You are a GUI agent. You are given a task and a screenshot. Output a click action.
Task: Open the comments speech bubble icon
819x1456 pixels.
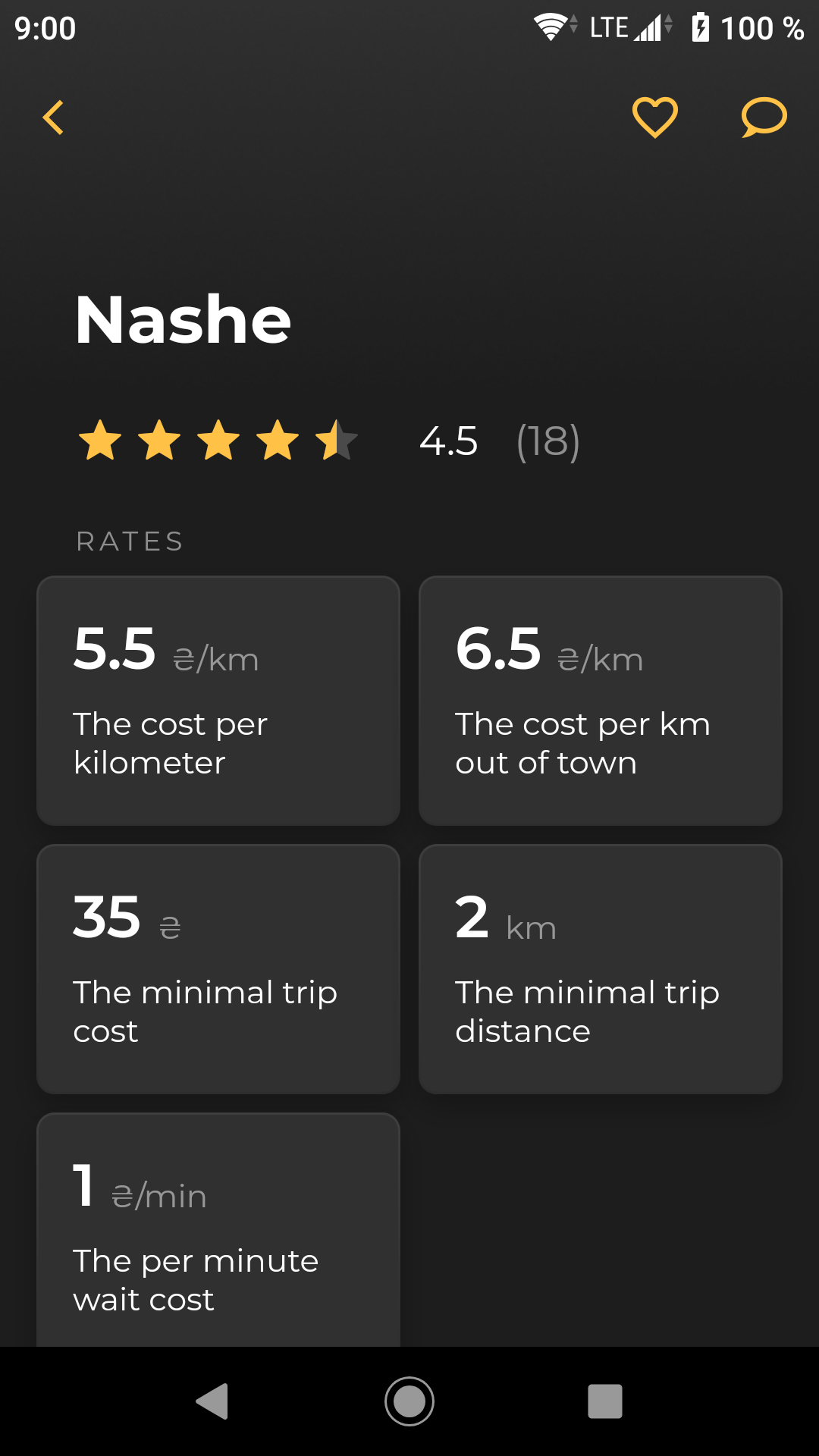pyautogui.click(x=764, y=118)
